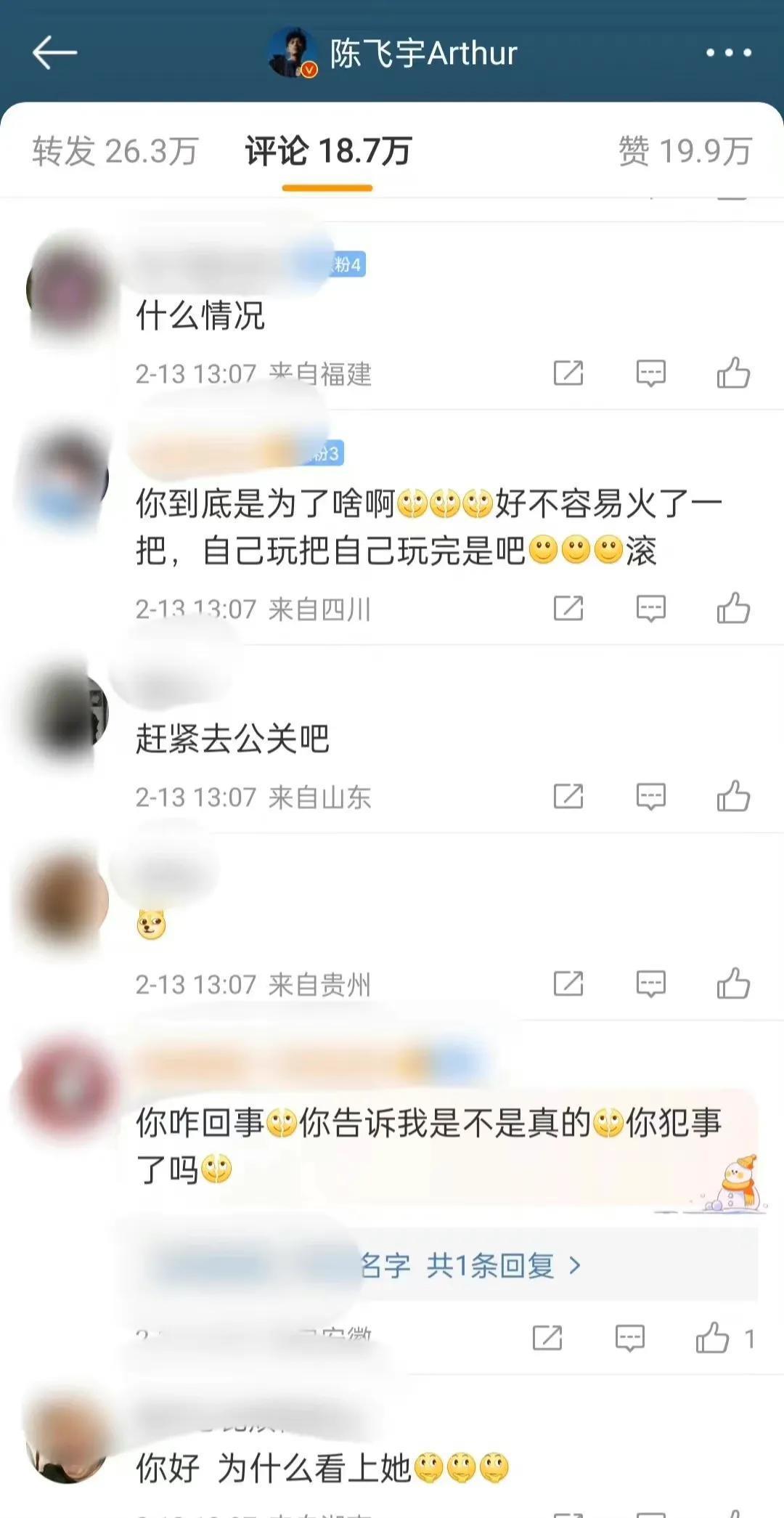
Task: Switch to the 转发 26.3万 tab
Action: click(x=115, y=151)
